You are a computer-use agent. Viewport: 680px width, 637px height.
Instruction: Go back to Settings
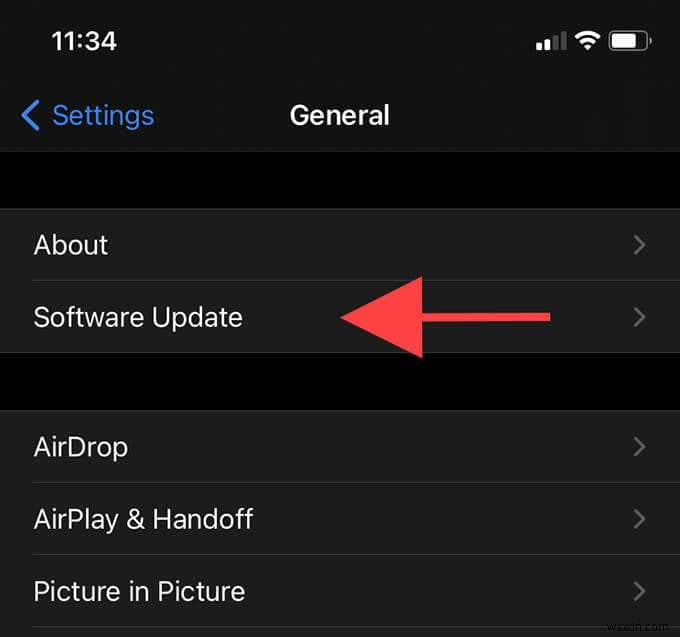tap(88, 116)
